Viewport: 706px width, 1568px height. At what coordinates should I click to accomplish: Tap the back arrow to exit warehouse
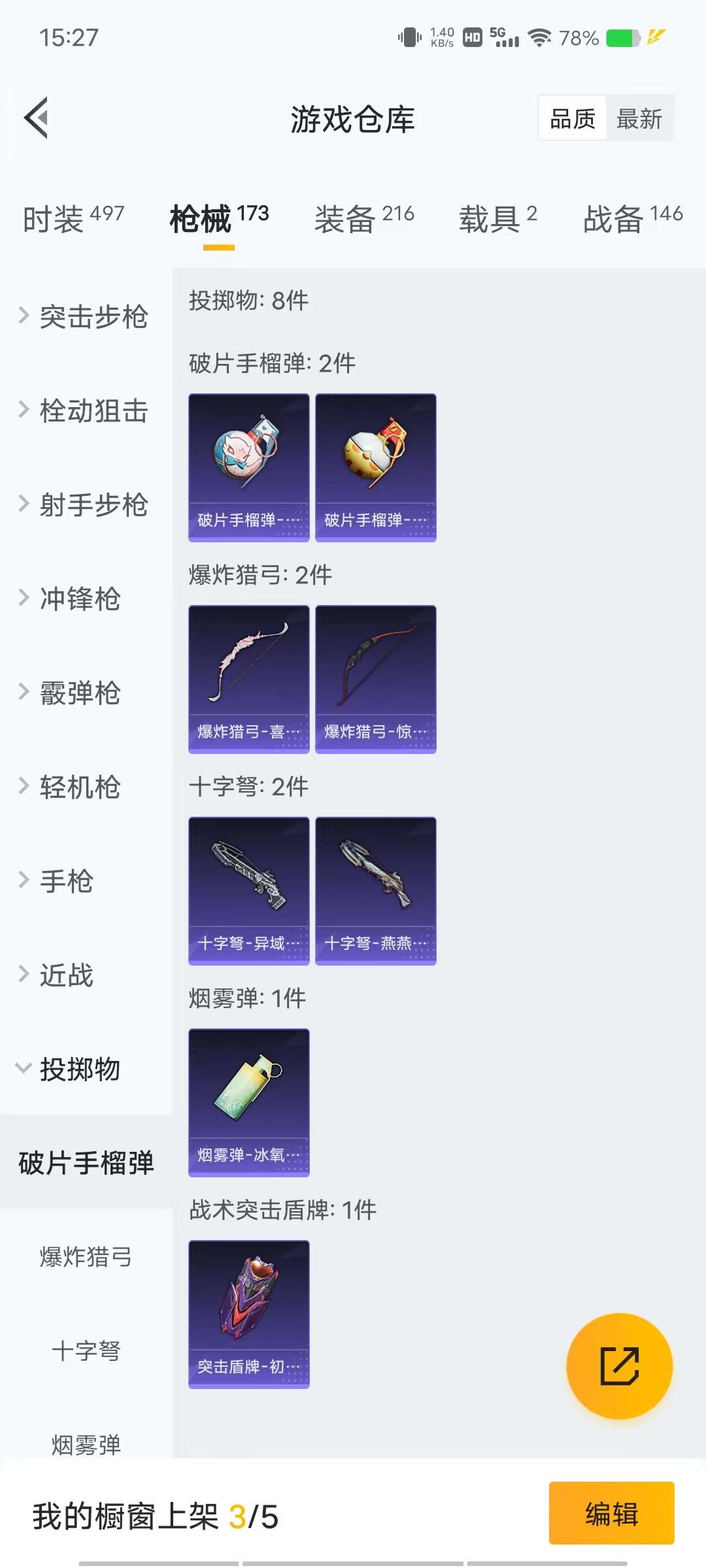pyautogui.click(x=37, y=118)
